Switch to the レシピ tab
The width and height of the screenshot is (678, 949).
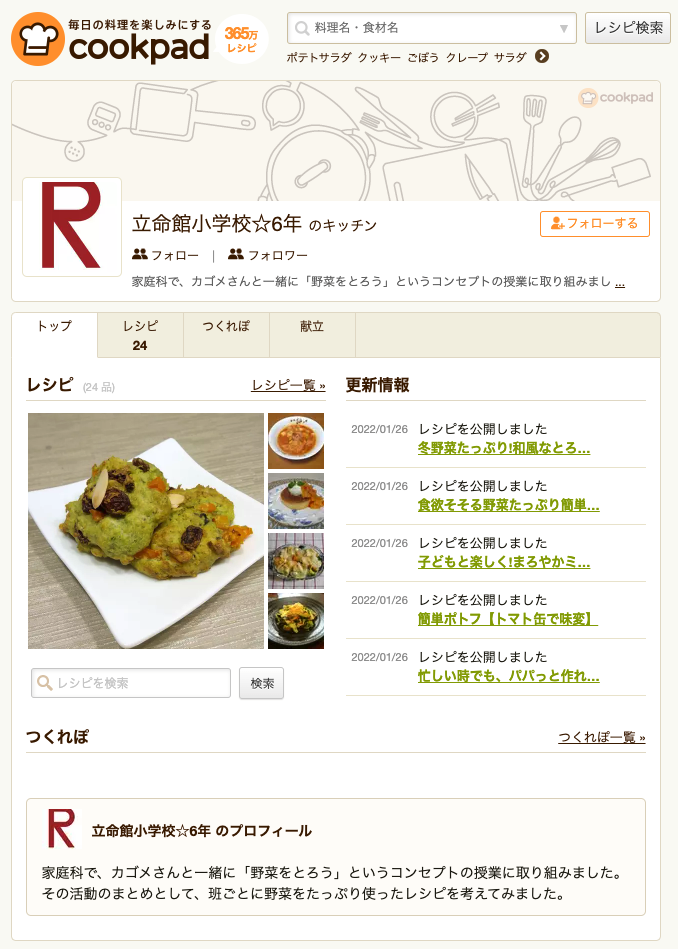coord(140,335)
